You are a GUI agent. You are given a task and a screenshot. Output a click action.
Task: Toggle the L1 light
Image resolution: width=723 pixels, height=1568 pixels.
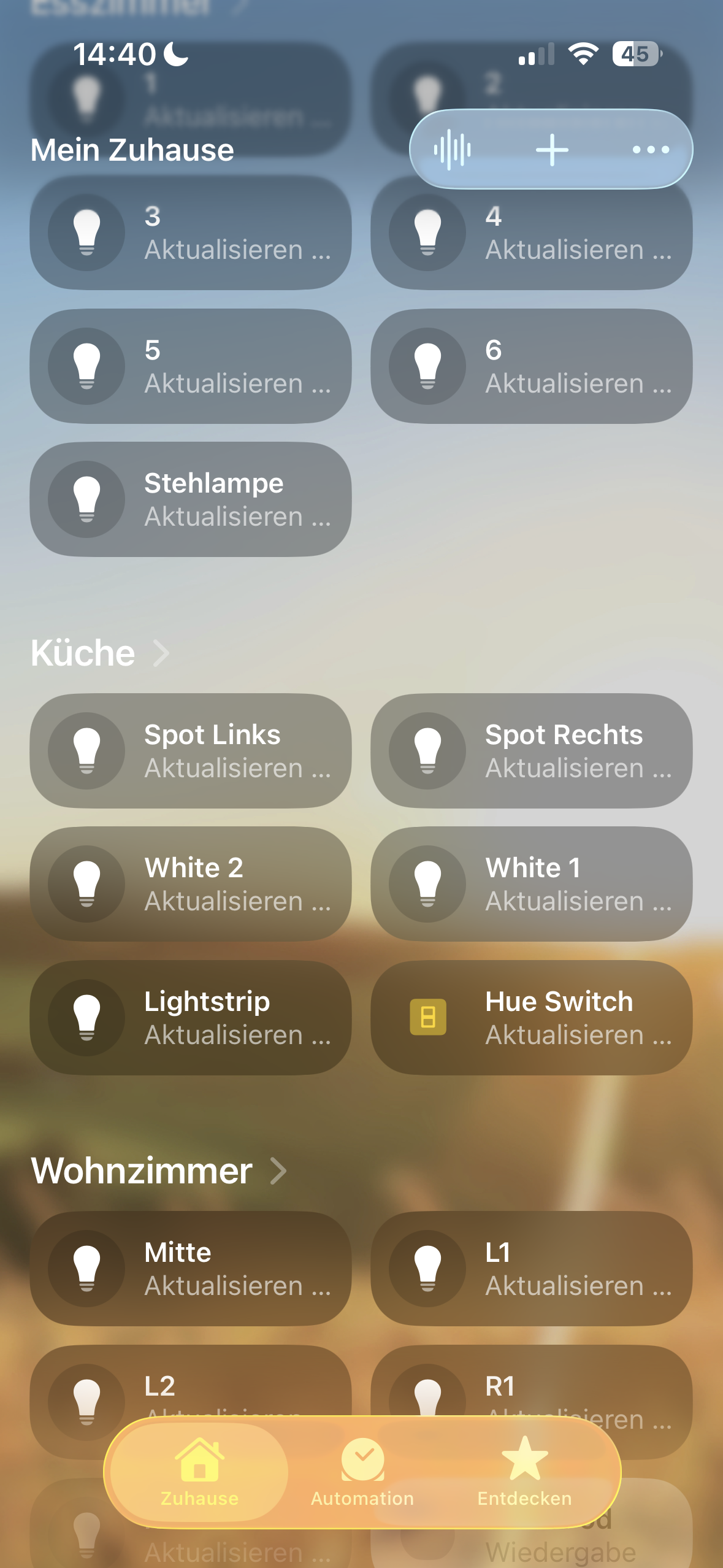[428, 1269]
